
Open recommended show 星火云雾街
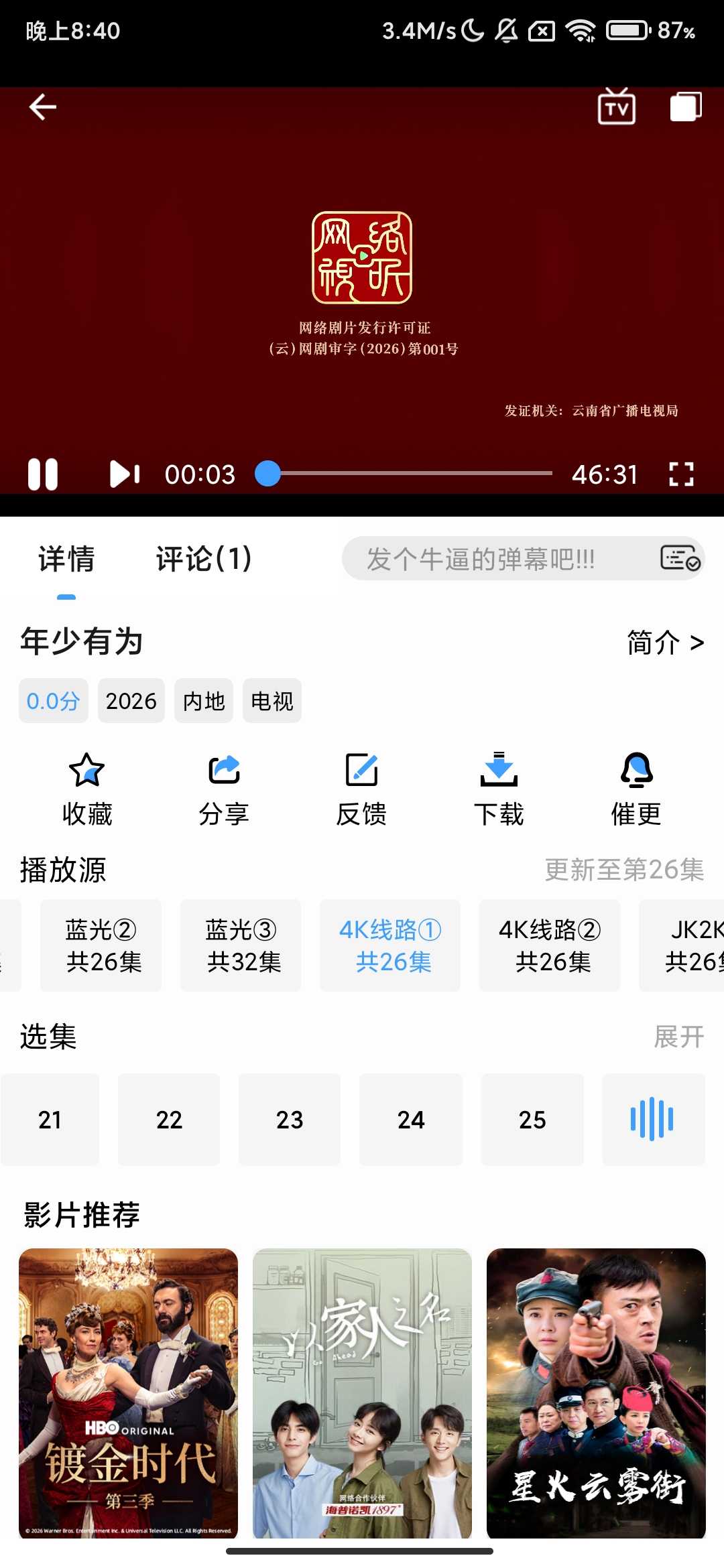[x=596, y=1393]
